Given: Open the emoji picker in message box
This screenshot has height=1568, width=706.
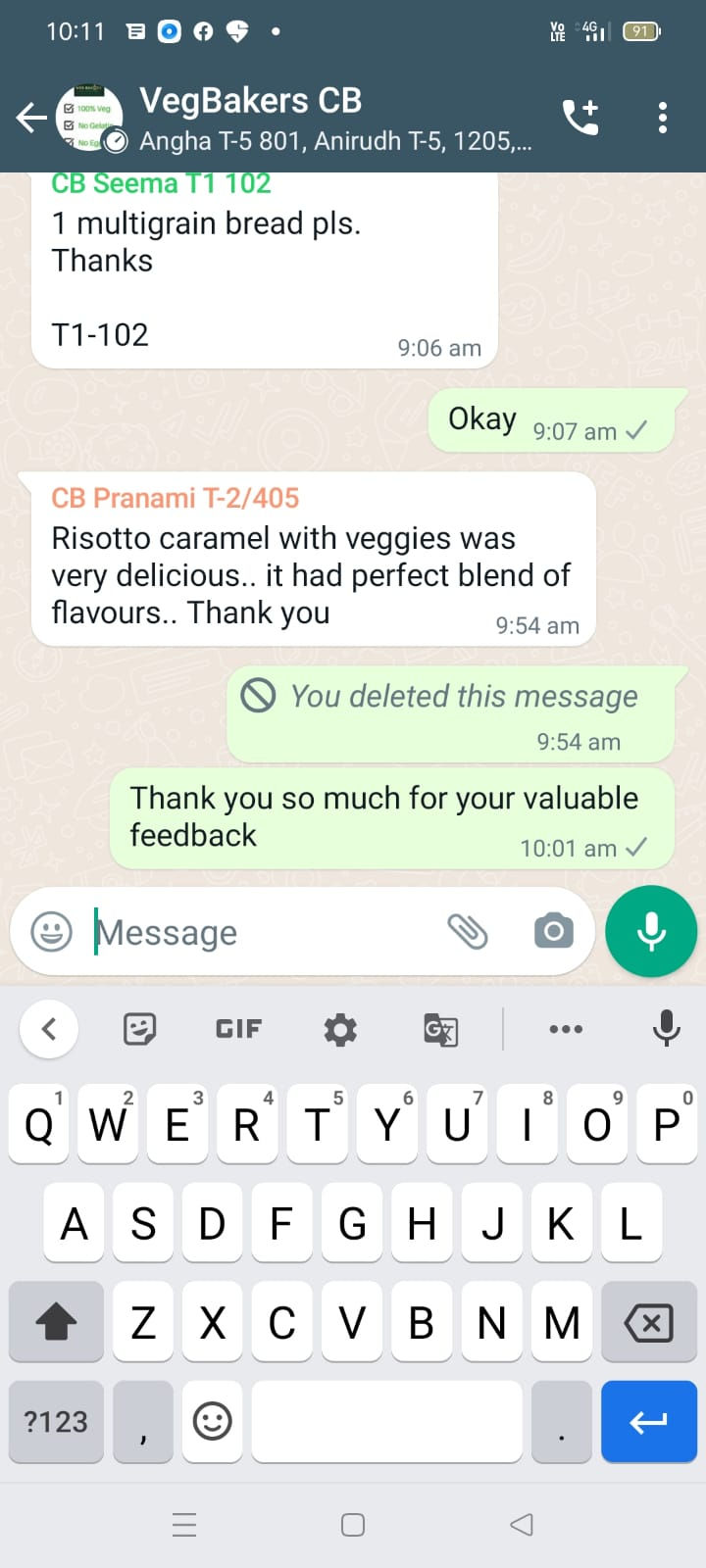Looking at the screenshot, I should click(51, 931).
